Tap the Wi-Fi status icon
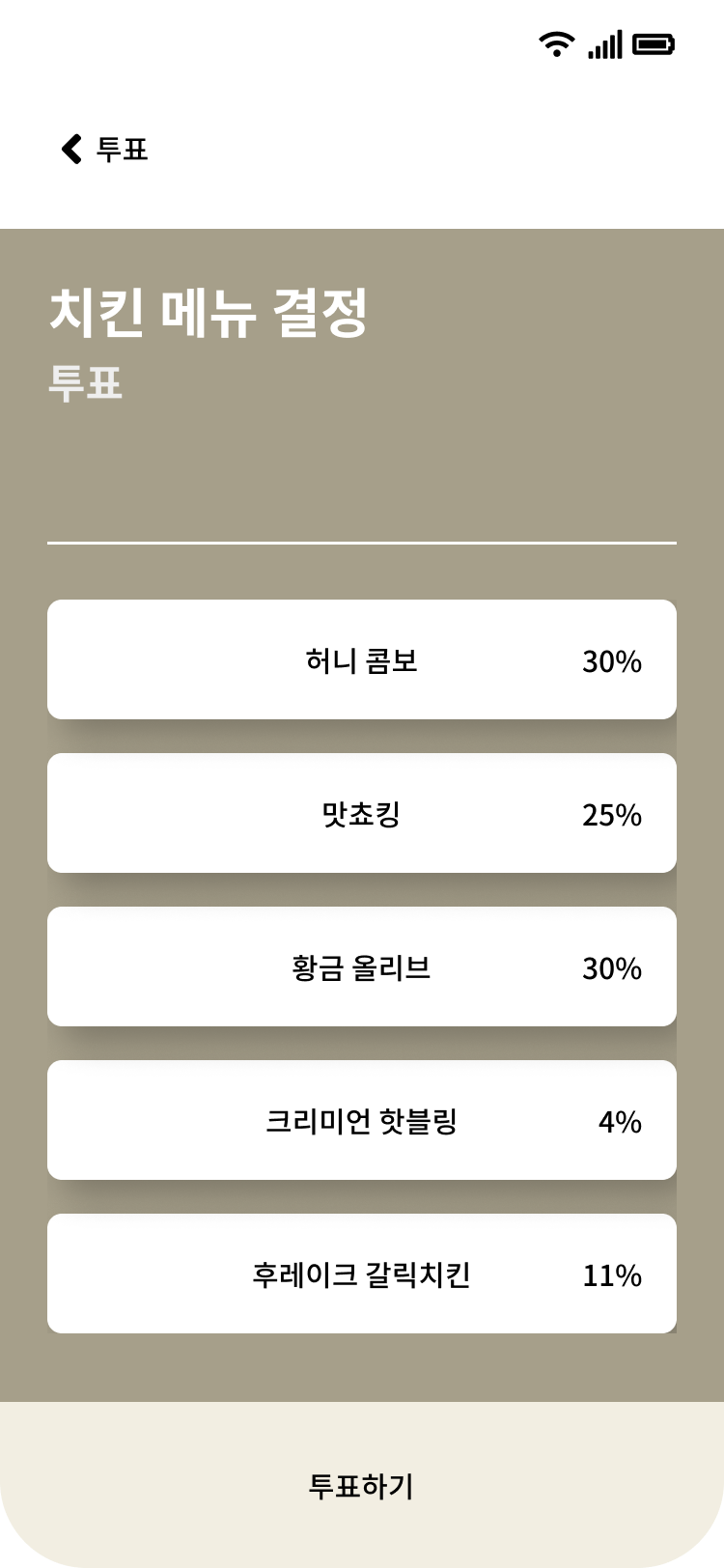The height and width of the screenshot is (1568, 724). pos(555,43)
